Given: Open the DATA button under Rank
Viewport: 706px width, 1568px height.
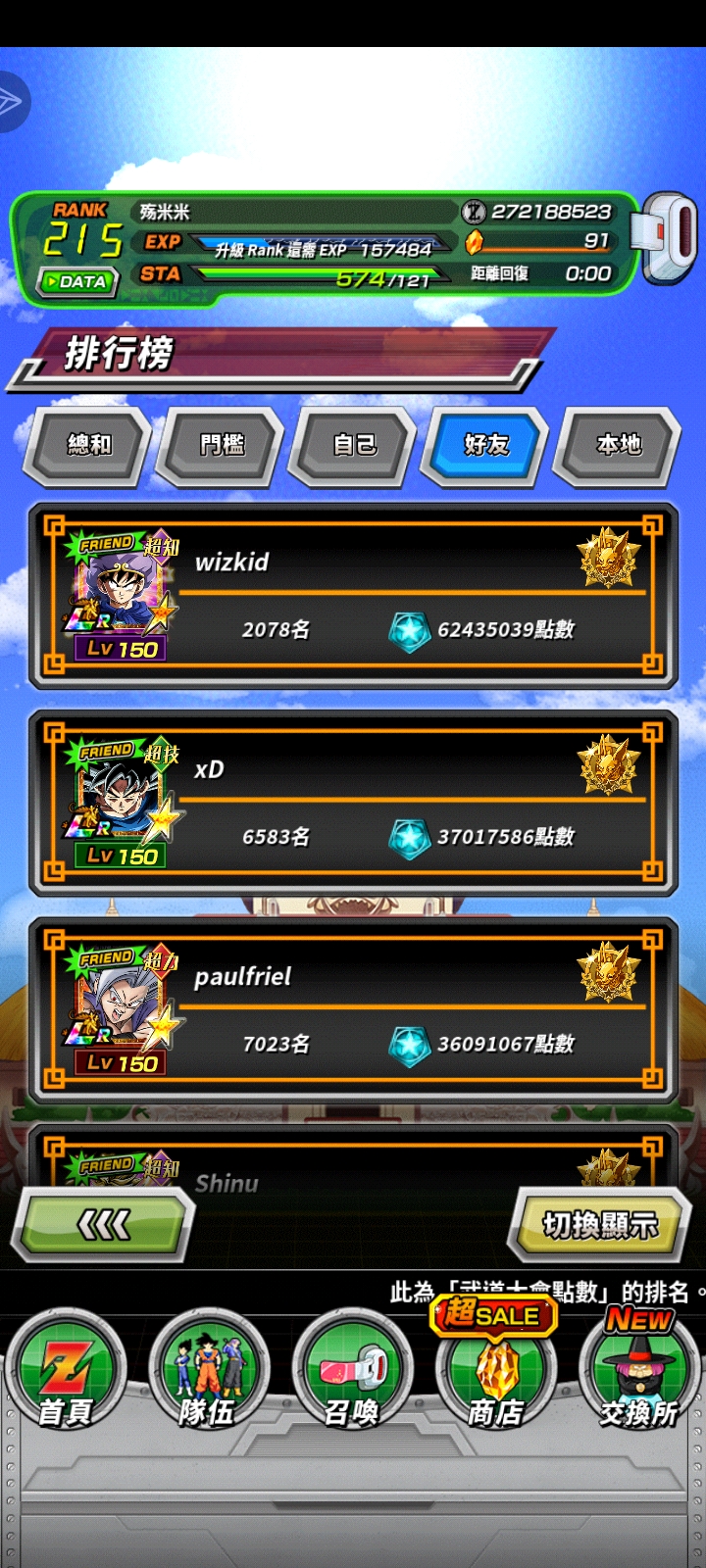Looking at the screenshot, I should [77, 281].
